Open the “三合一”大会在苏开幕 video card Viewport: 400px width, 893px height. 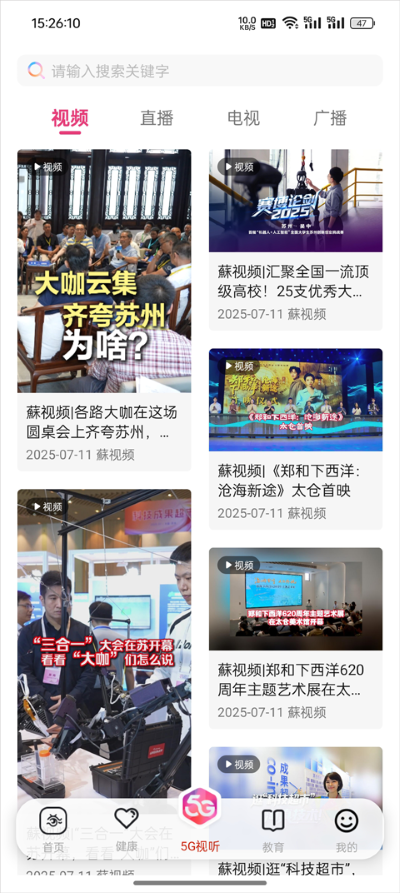click(x=104, y=644)
